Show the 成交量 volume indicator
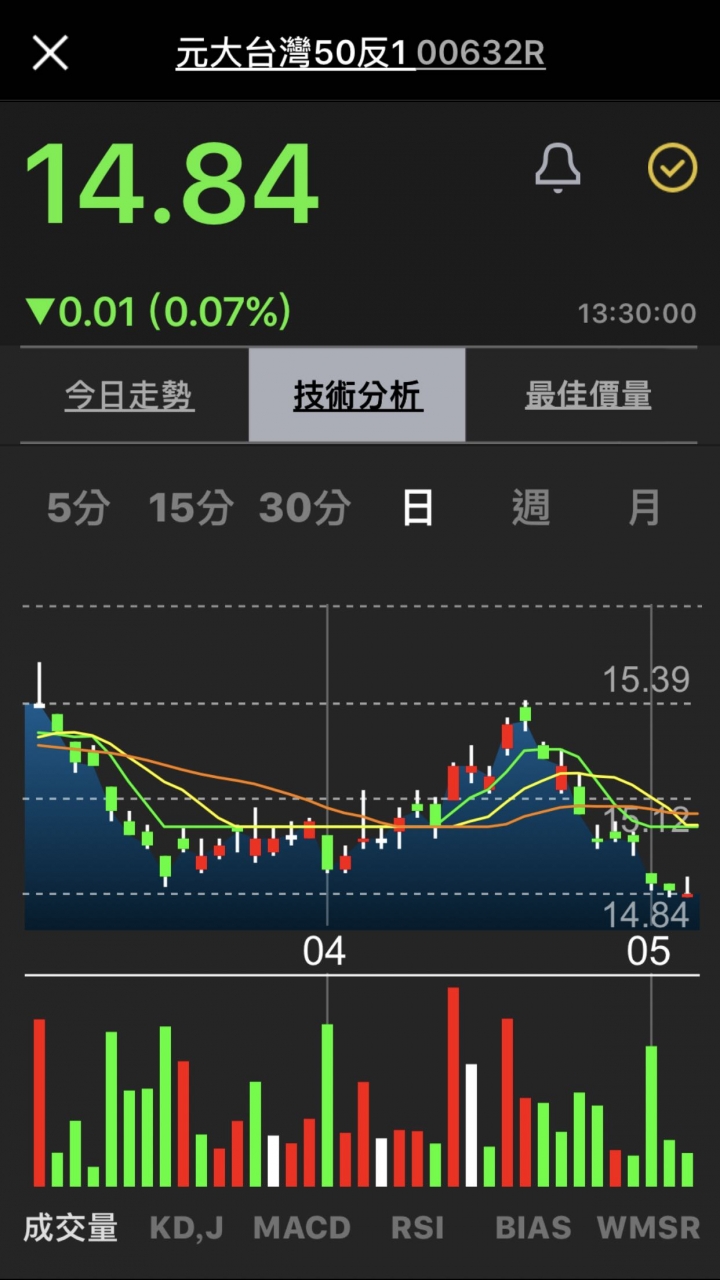This screenshot has width=720, height=1280. point(70,1227)
